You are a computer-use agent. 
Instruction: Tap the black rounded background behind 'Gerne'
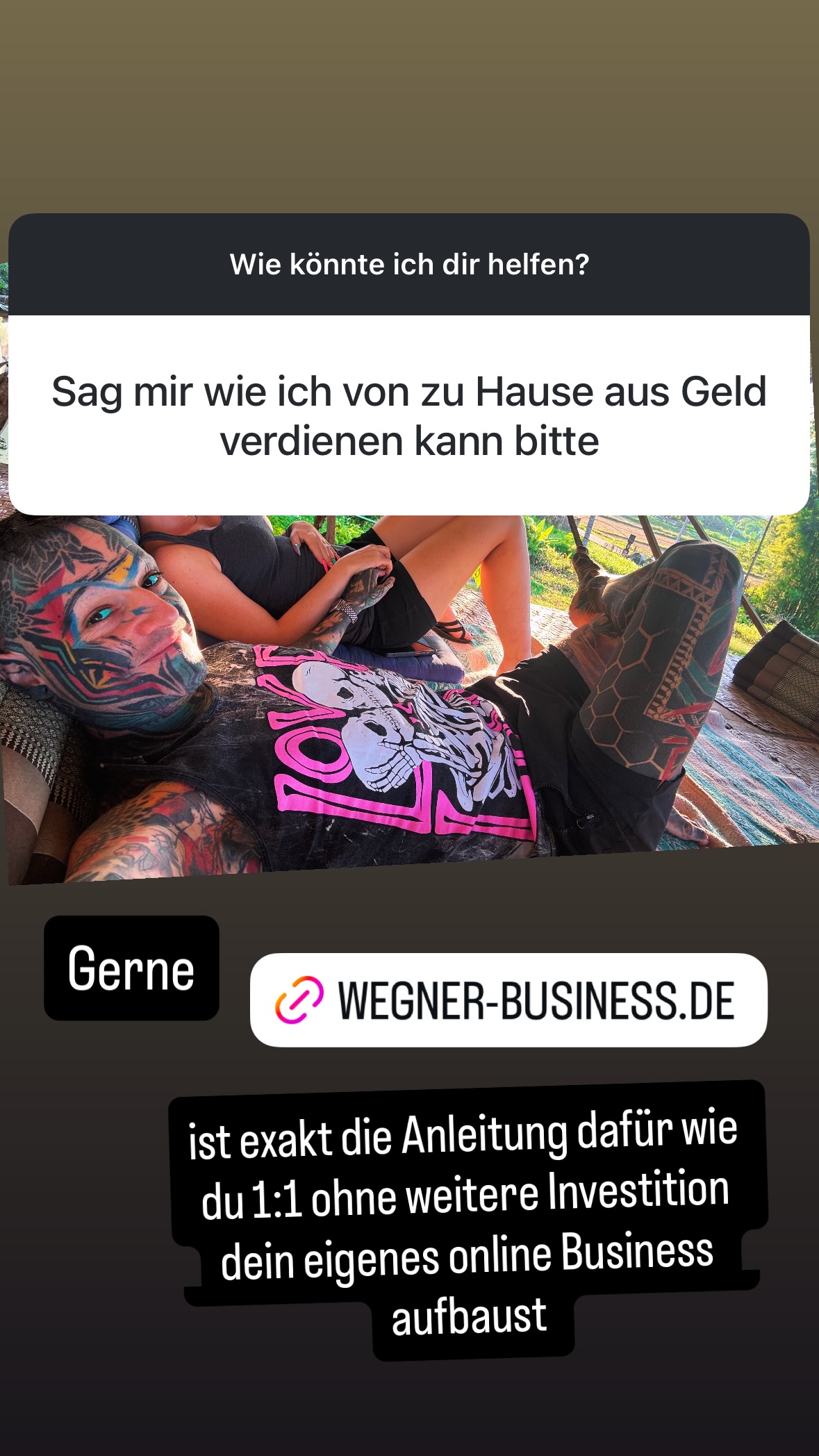(x=131, y=972)
